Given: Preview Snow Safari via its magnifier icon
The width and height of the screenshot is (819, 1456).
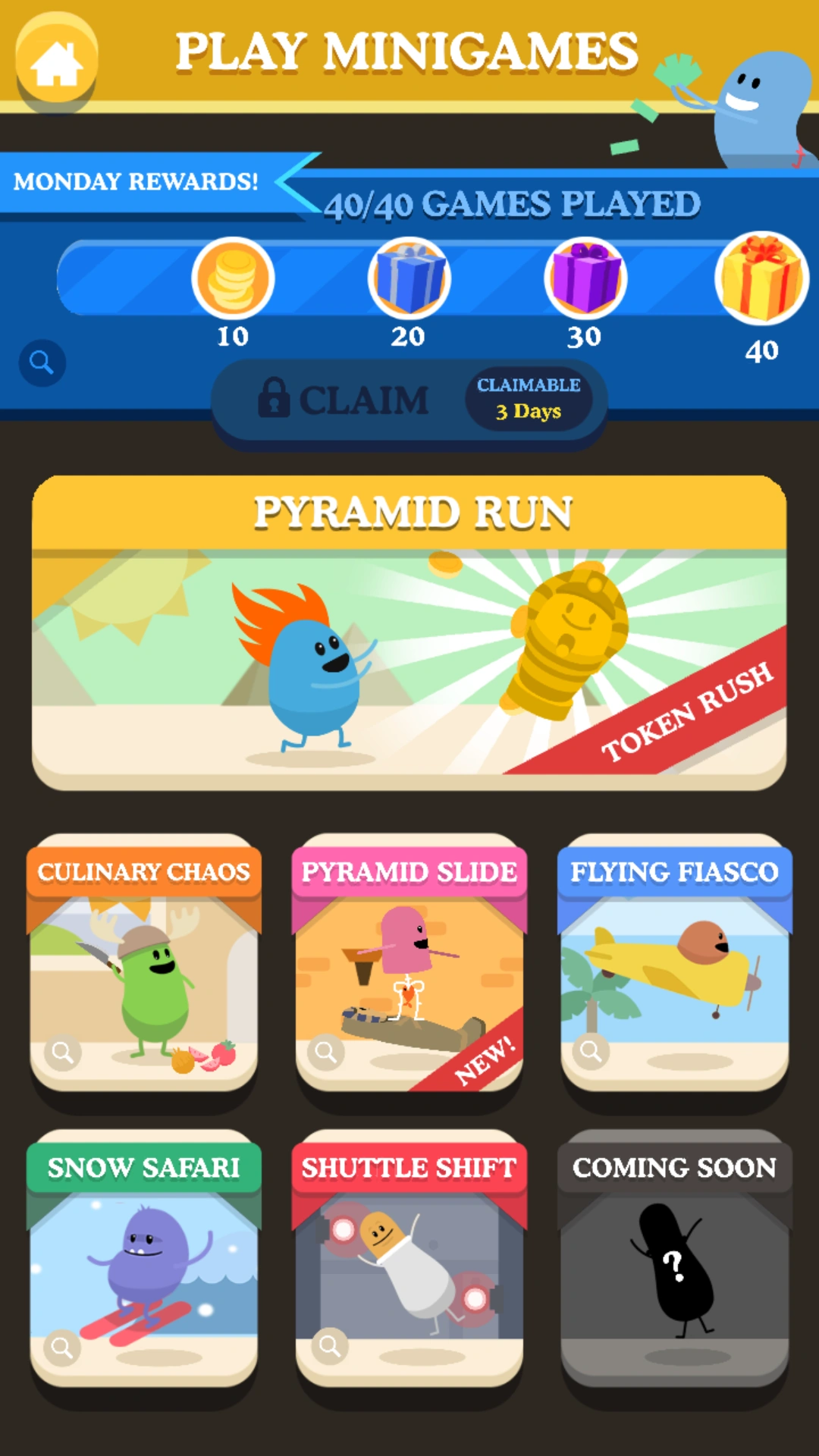Looking at the screenshot, I should coord(62,1348).
